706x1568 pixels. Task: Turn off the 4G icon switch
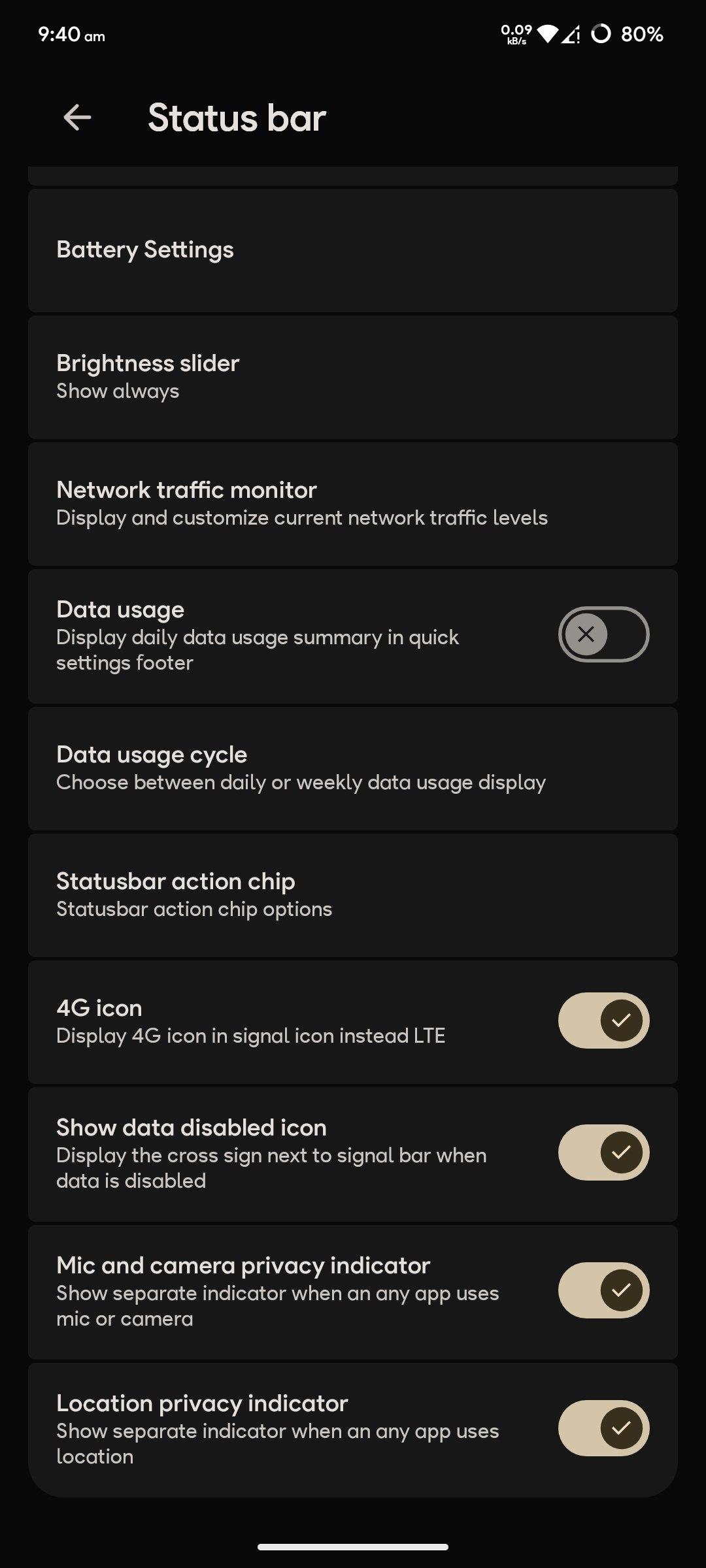pyautogui.click(x=603, y=1021)
